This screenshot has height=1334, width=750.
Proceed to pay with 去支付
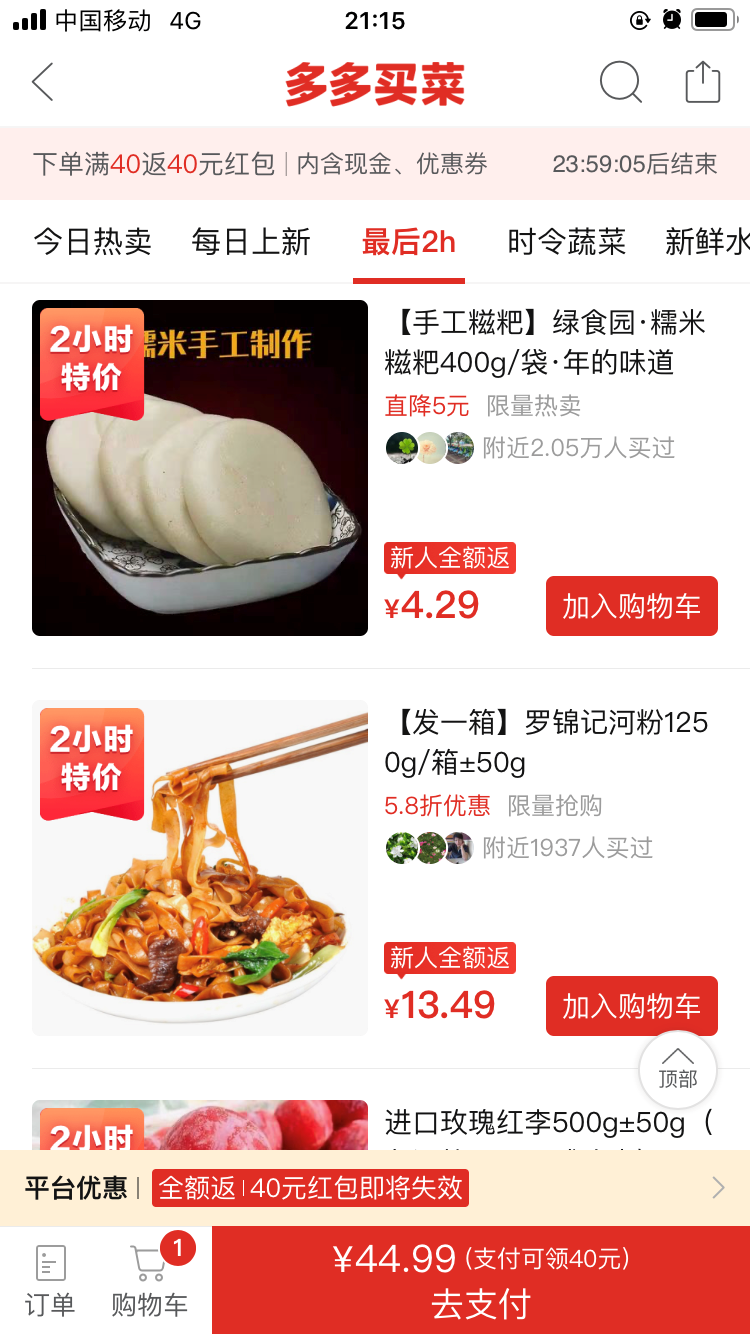pos(480,1280)
